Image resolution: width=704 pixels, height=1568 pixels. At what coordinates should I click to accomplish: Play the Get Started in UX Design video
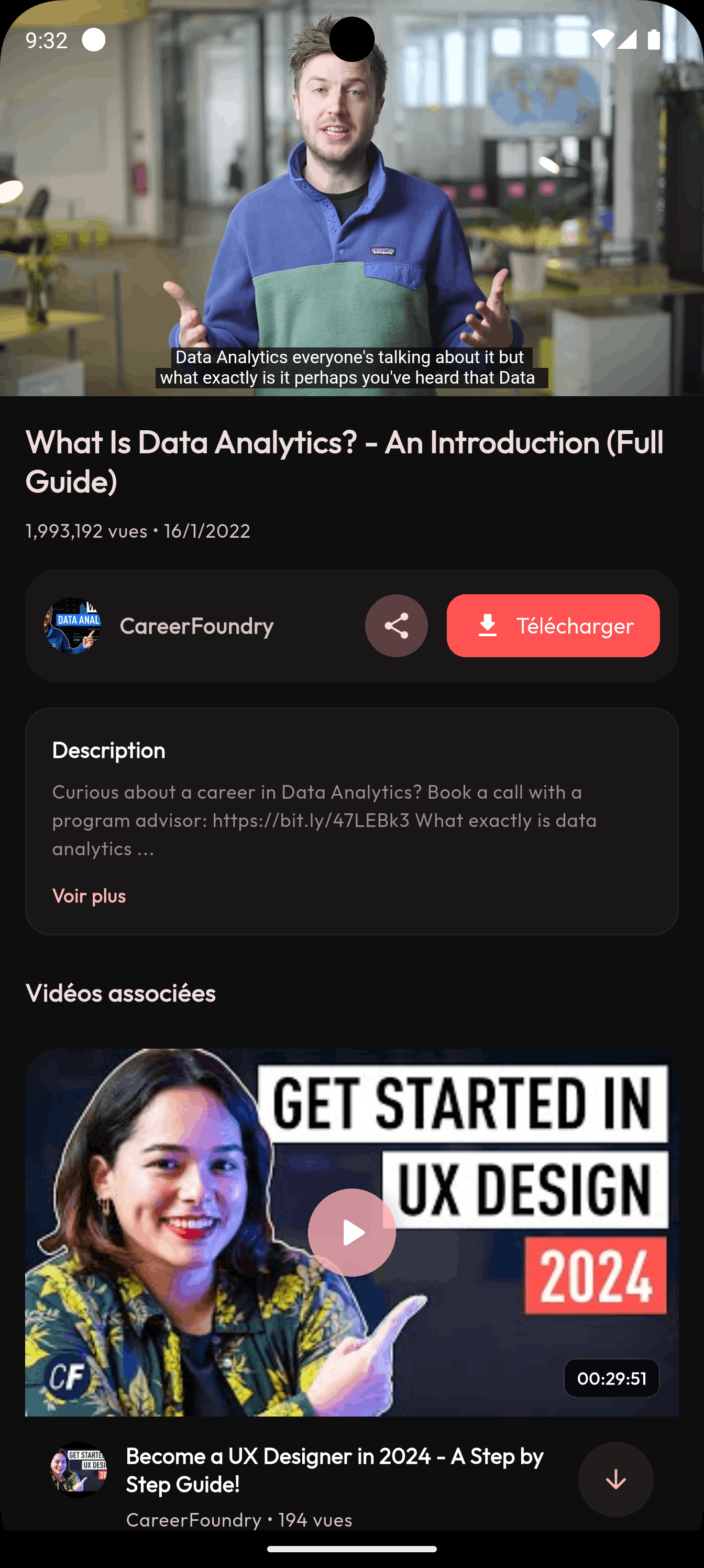(351, 1232)
